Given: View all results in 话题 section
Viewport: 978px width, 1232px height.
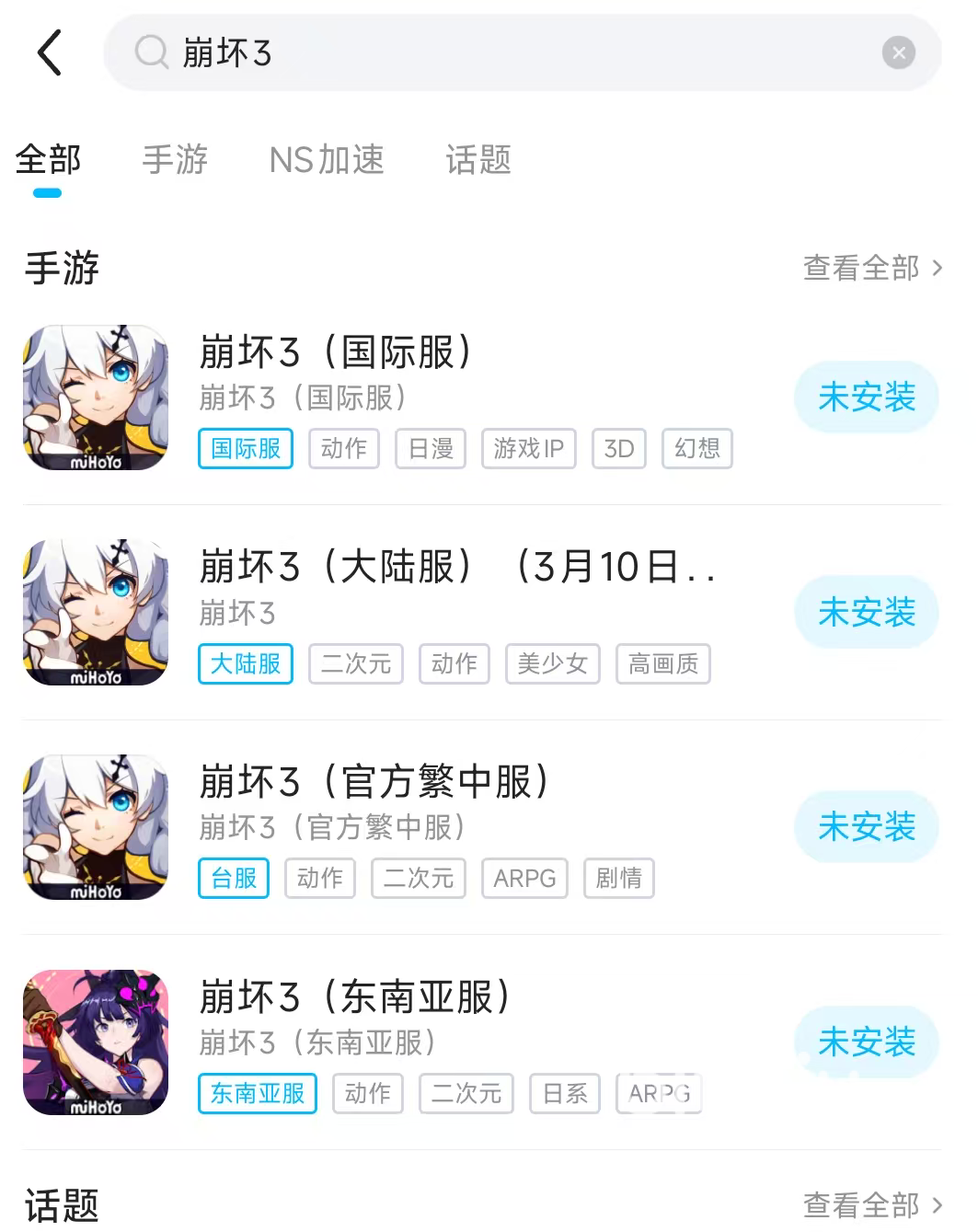Looking at the screenshot, I should [x=871, y=1204].
